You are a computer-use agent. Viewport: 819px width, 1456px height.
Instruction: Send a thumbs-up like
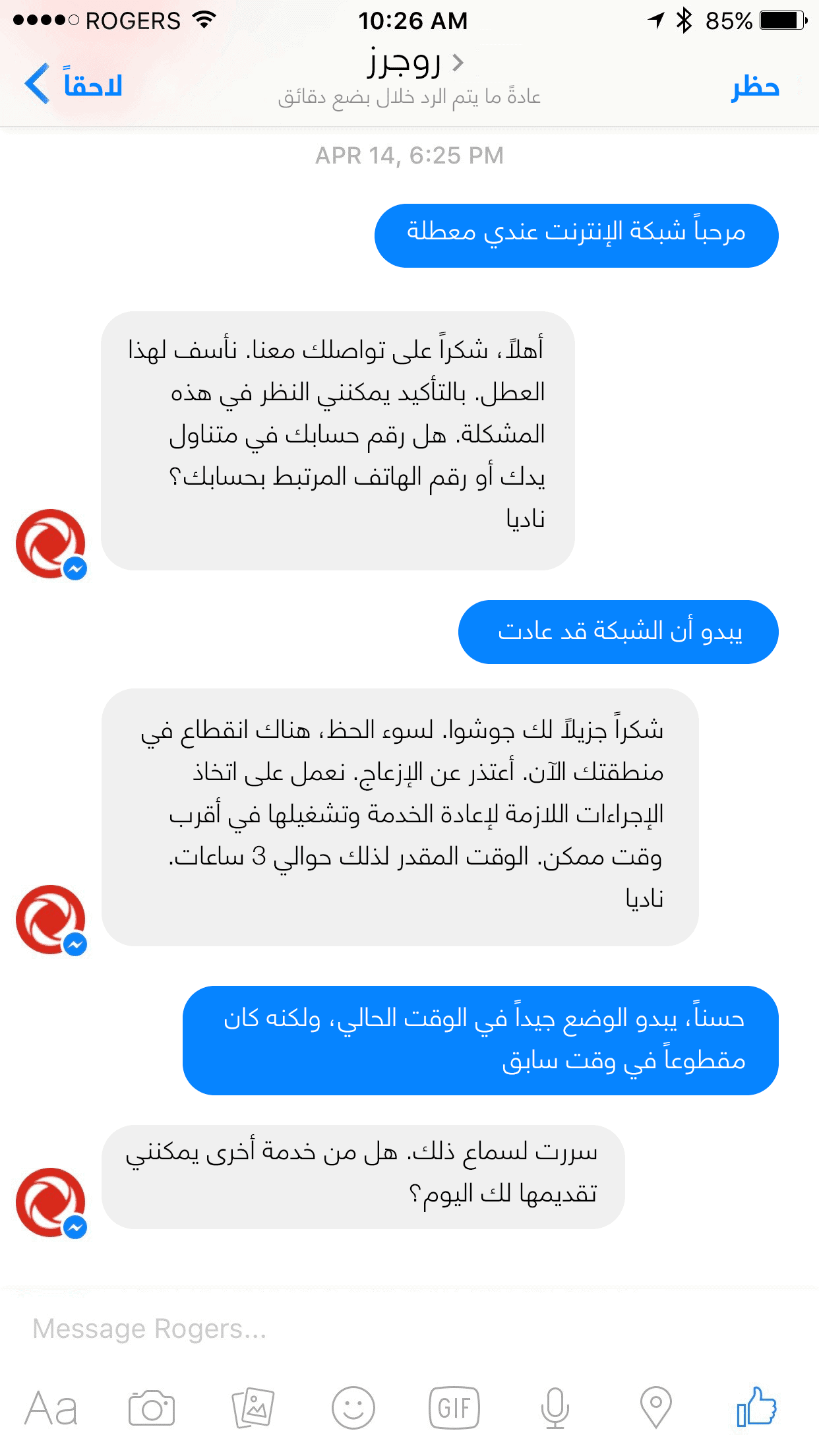[x=756, y=1407]
